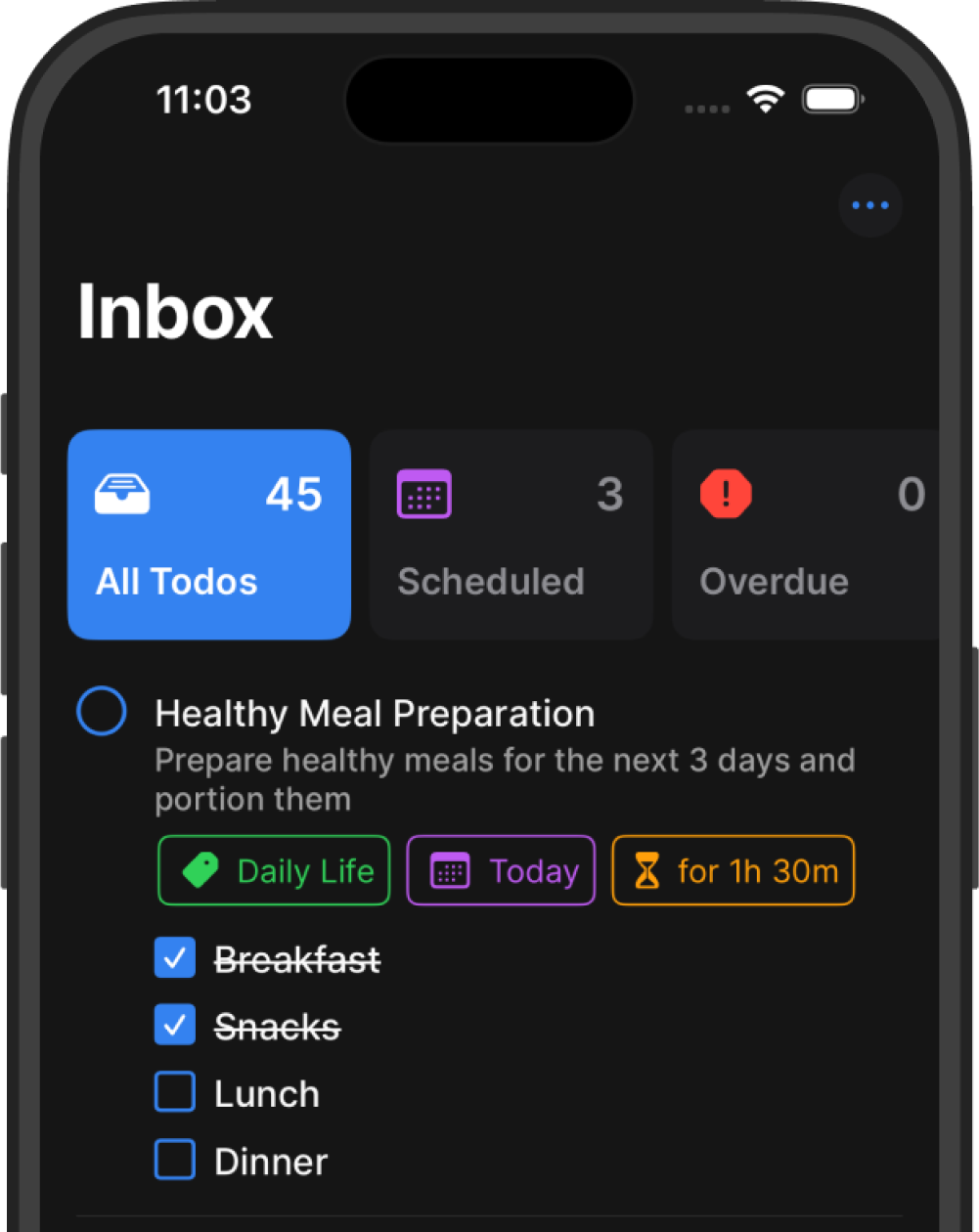Open the three-dot more options menu
The image size is (979, 1232).
869,205
